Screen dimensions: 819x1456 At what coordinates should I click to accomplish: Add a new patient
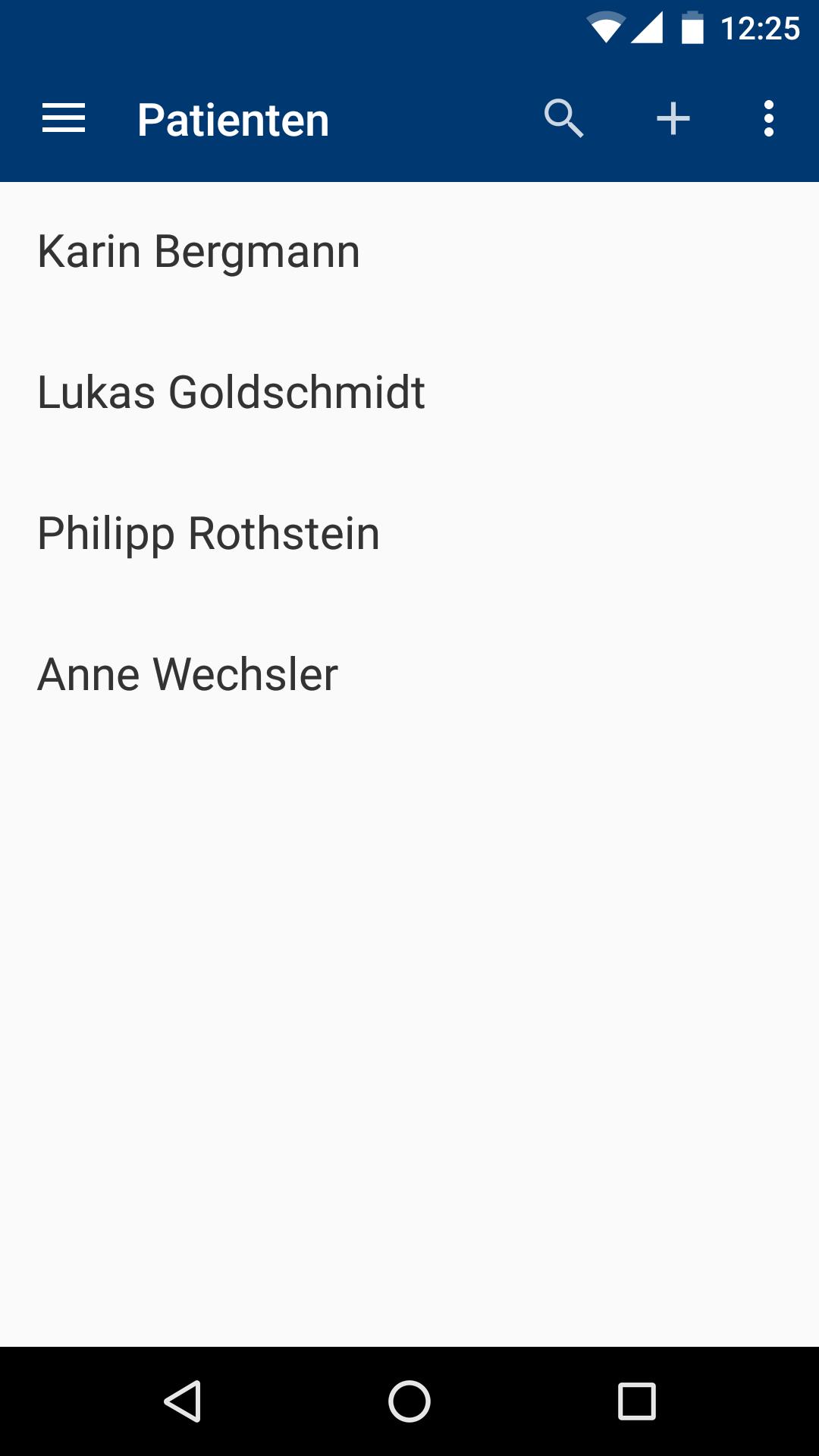pyautogui.click(x=673, y=119)
